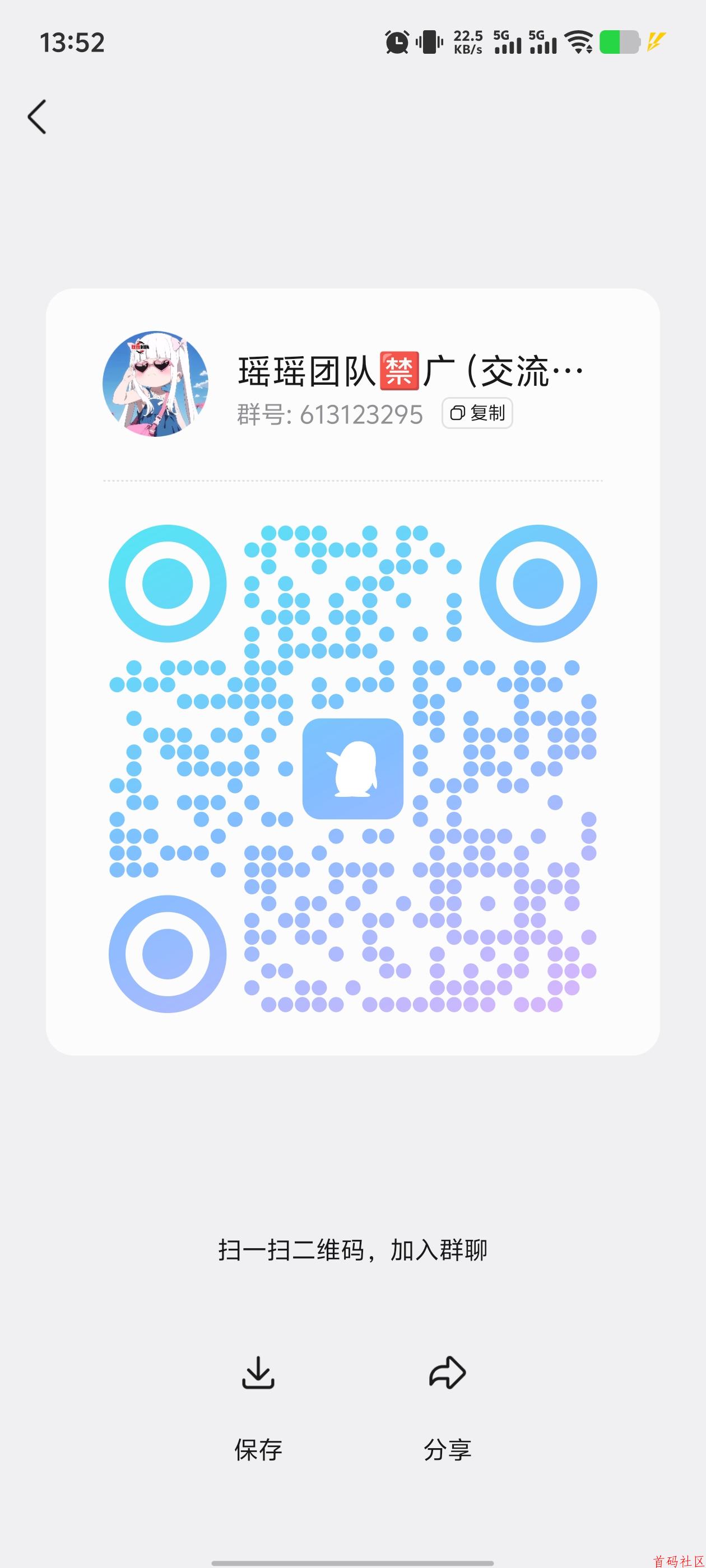Copy the group number with 复制

tap(477, 413)
